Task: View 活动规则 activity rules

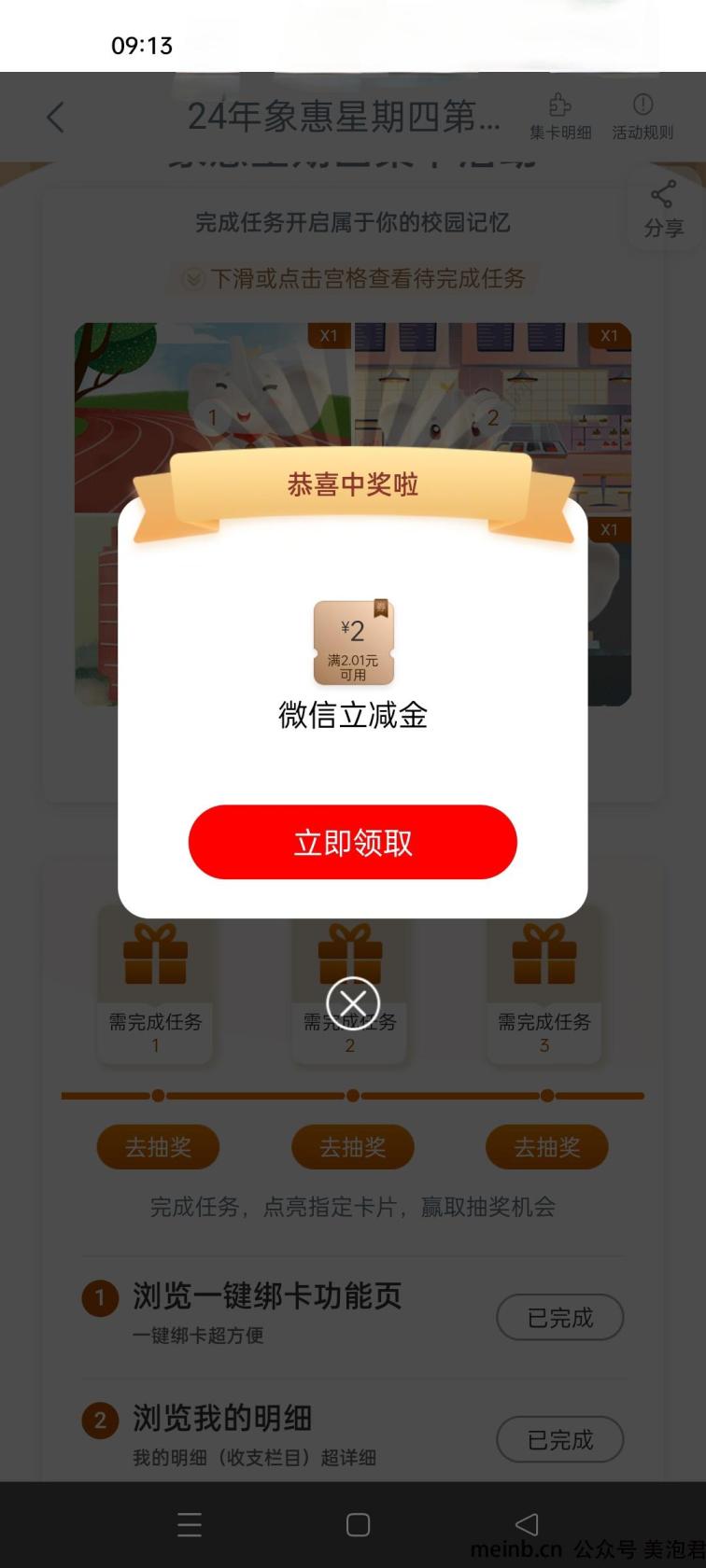Action: click(x=642, y=117)
